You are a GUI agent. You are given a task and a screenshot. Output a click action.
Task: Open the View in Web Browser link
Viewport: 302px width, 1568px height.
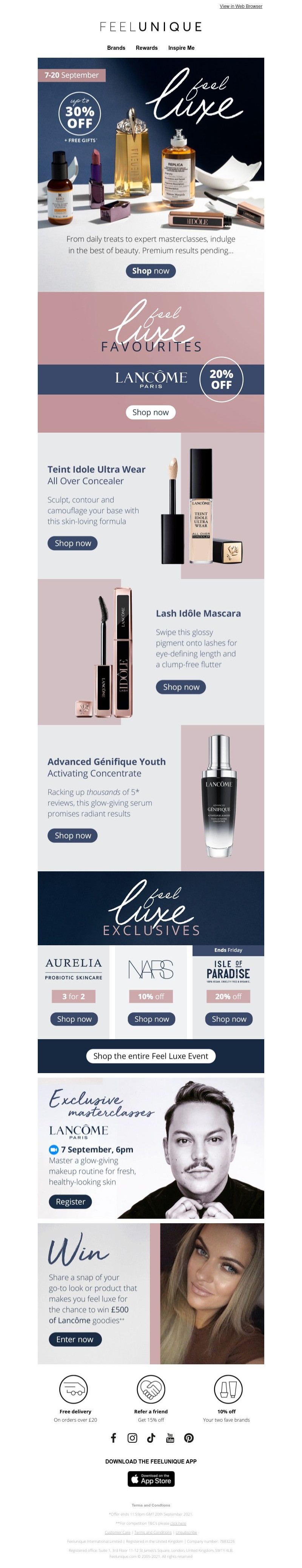(240, 6)
